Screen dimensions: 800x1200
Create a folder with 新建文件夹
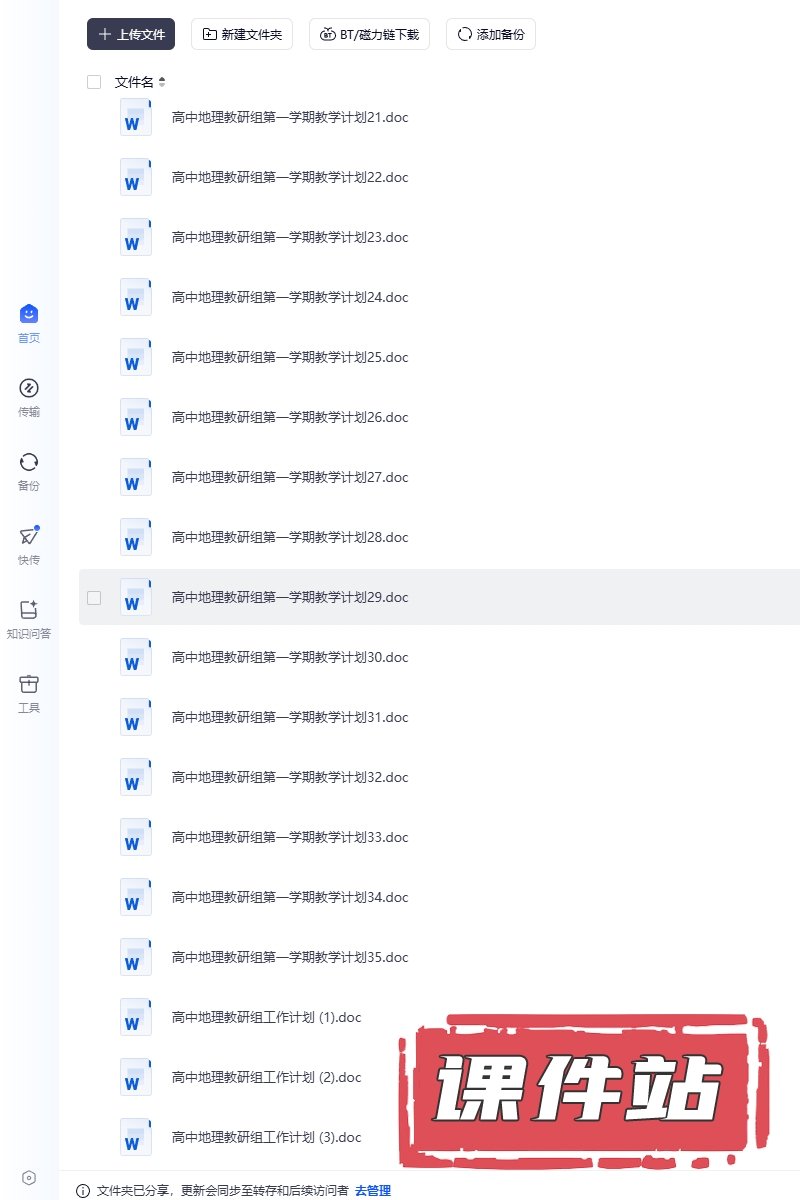(242, 34)
